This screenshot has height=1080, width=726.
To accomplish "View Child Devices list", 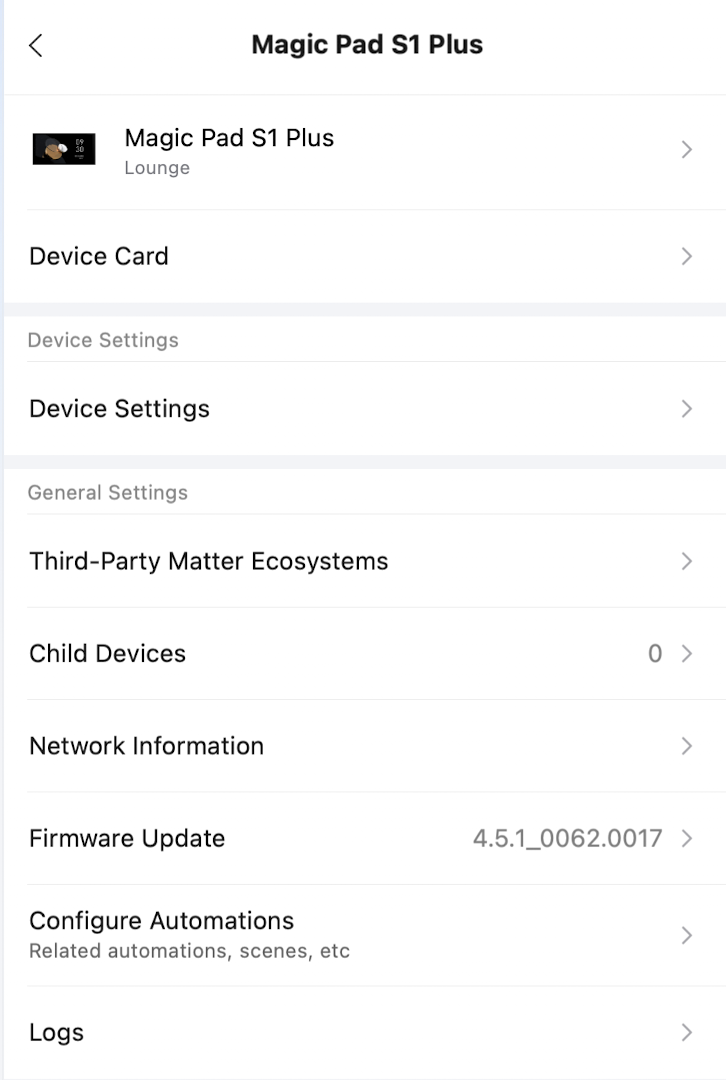I will click(360, 654).
